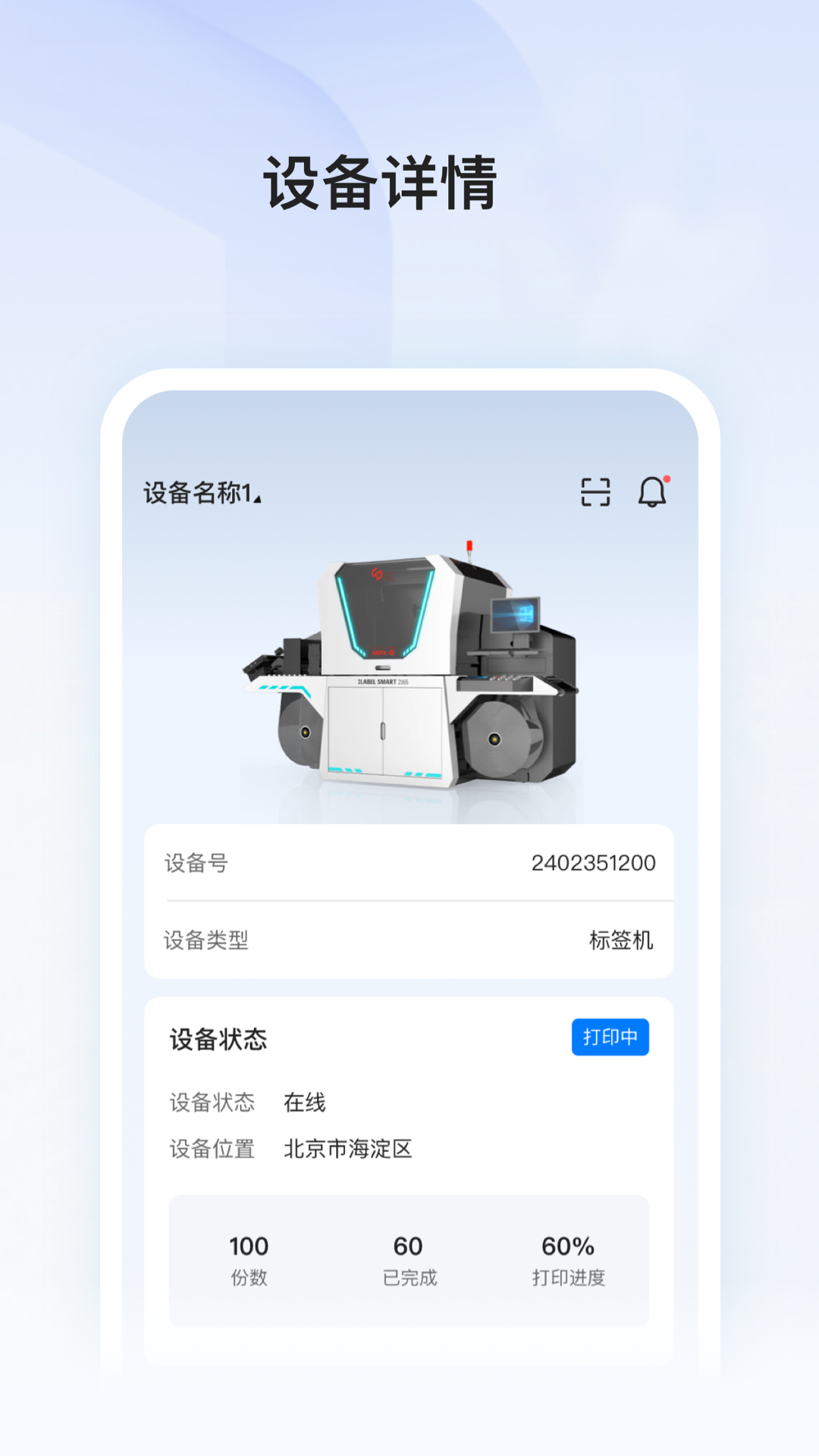The image size is (819, 1456).
Task: Tap the scan frame icon near the bell
Action: [x=595, y=493]
